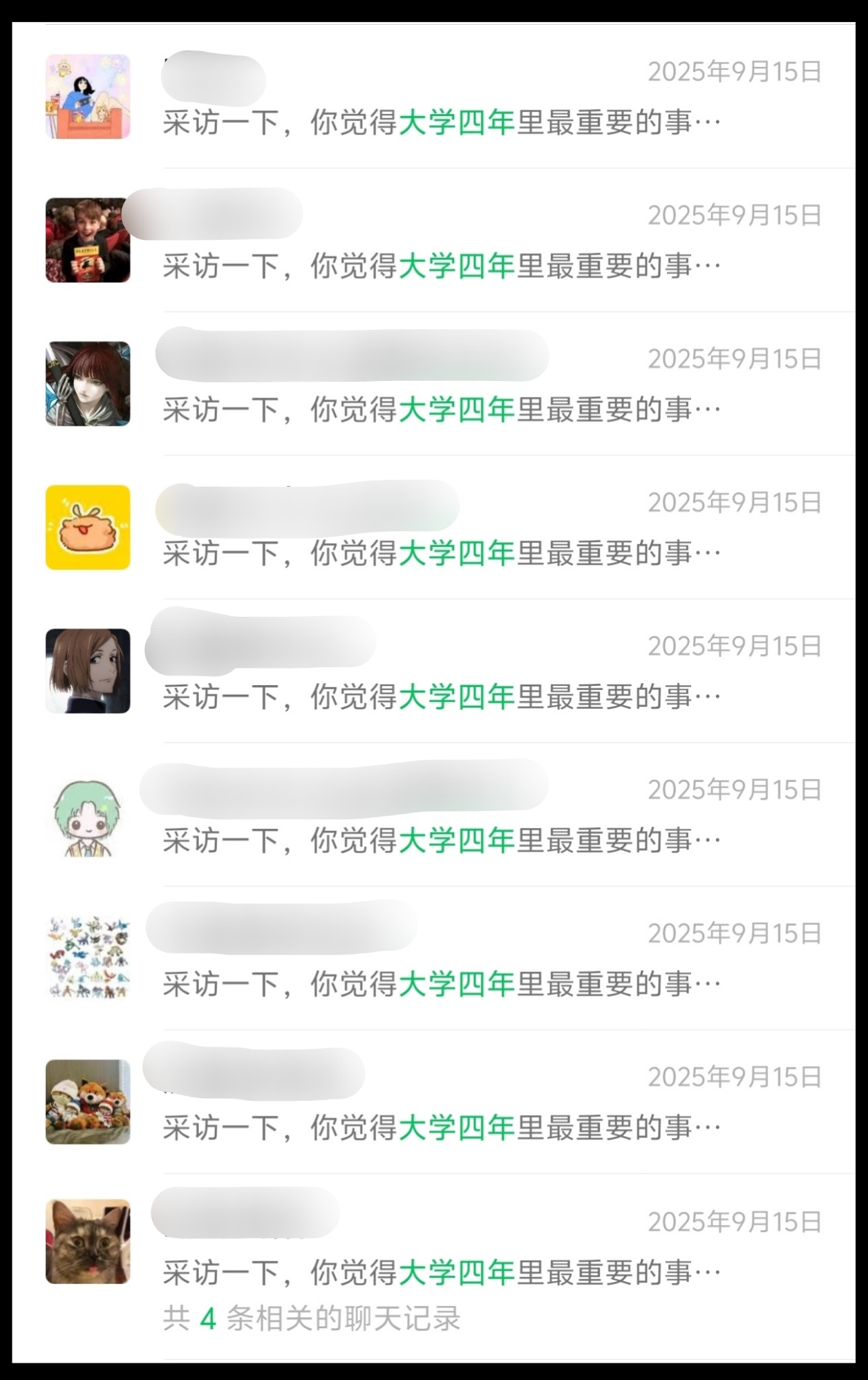868x1380 pixels.
Task: Open the chat with the red sofa cartoon avatar
Action: (x=442, y=97)
